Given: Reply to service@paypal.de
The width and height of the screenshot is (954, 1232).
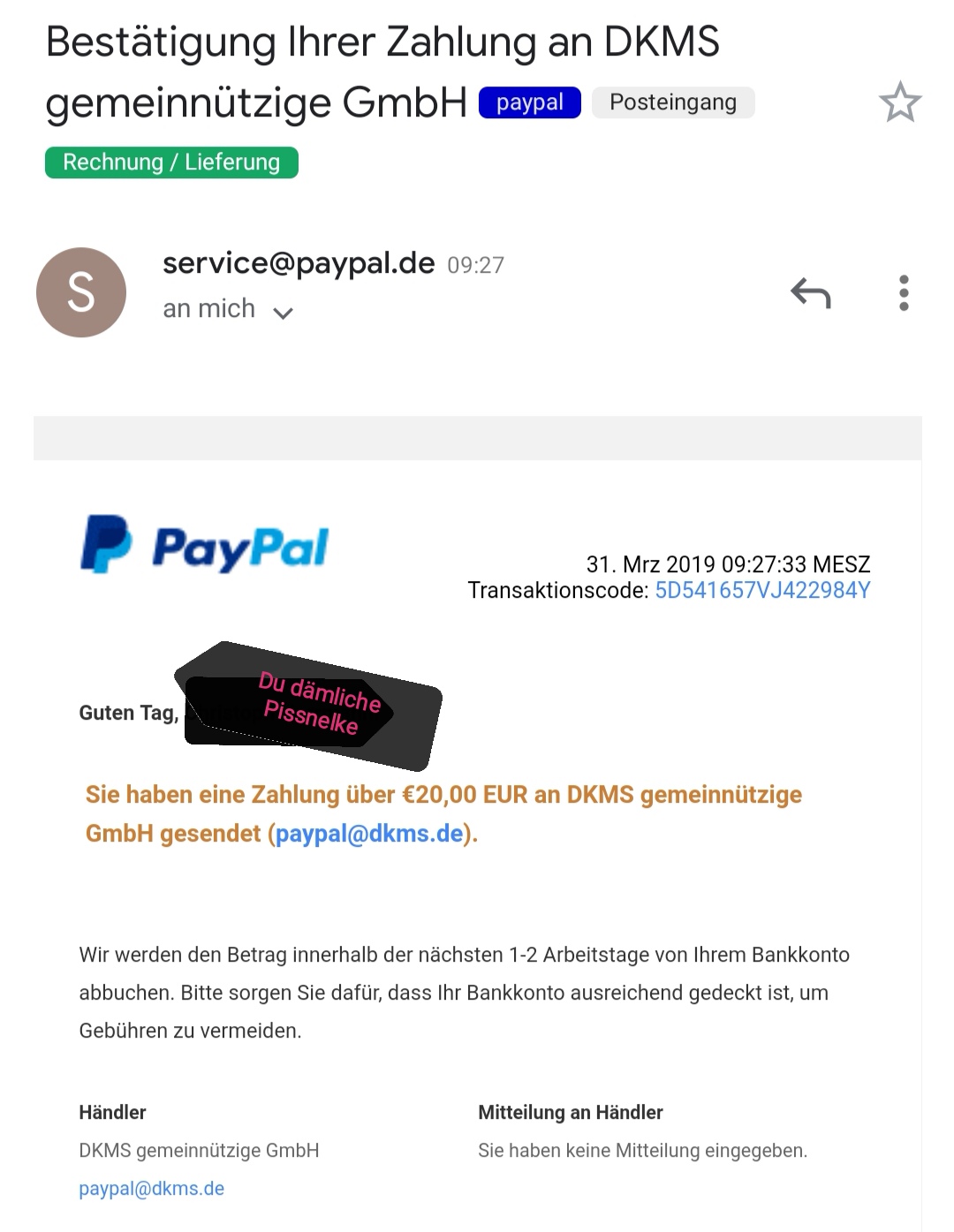Looking at the screenshot, I should pos(811,292).
